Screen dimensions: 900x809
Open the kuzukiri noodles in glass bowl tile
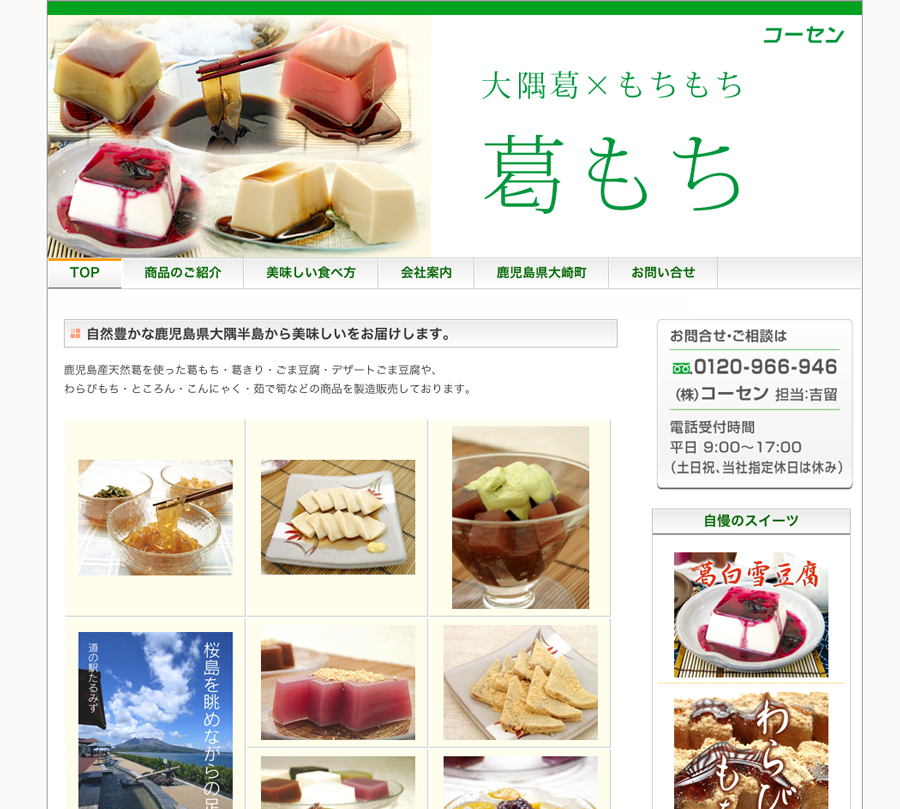155,517
